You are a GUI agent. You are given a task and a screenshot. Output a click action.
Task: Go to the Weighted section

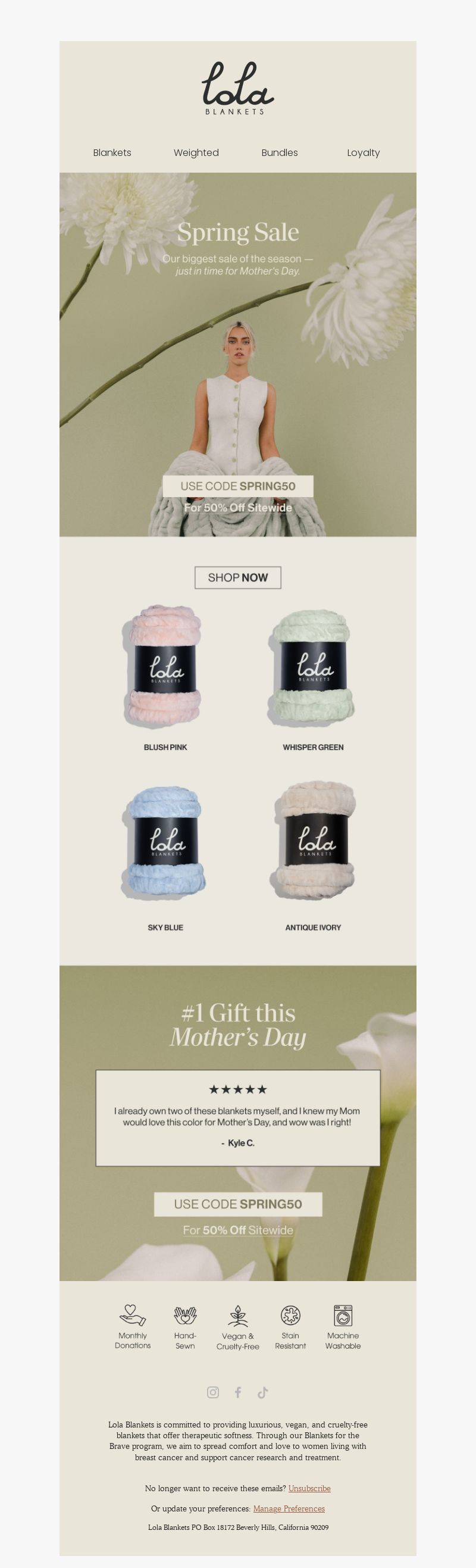click(196, 153)
